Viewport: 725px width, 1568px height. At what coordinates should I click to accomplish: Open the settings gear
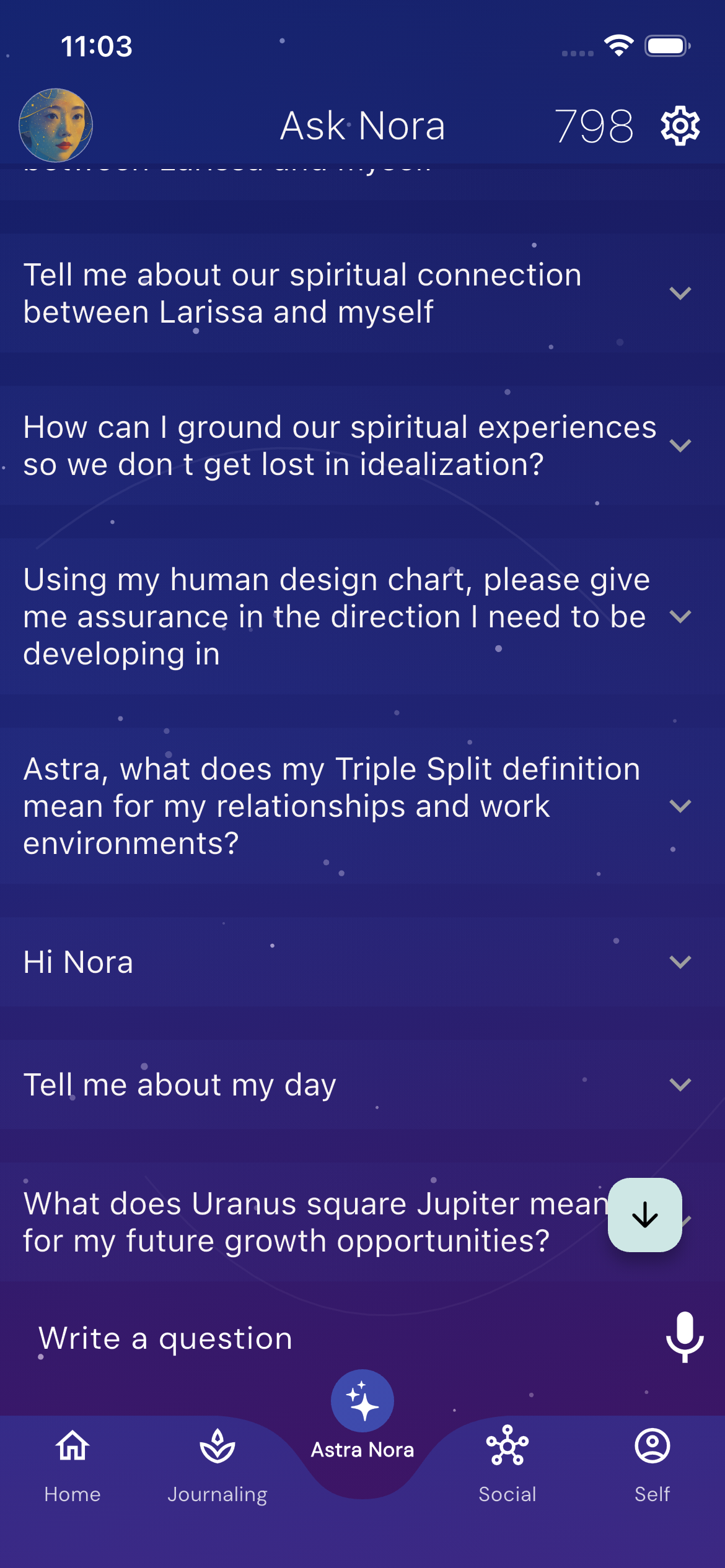(x=679, y=125)
